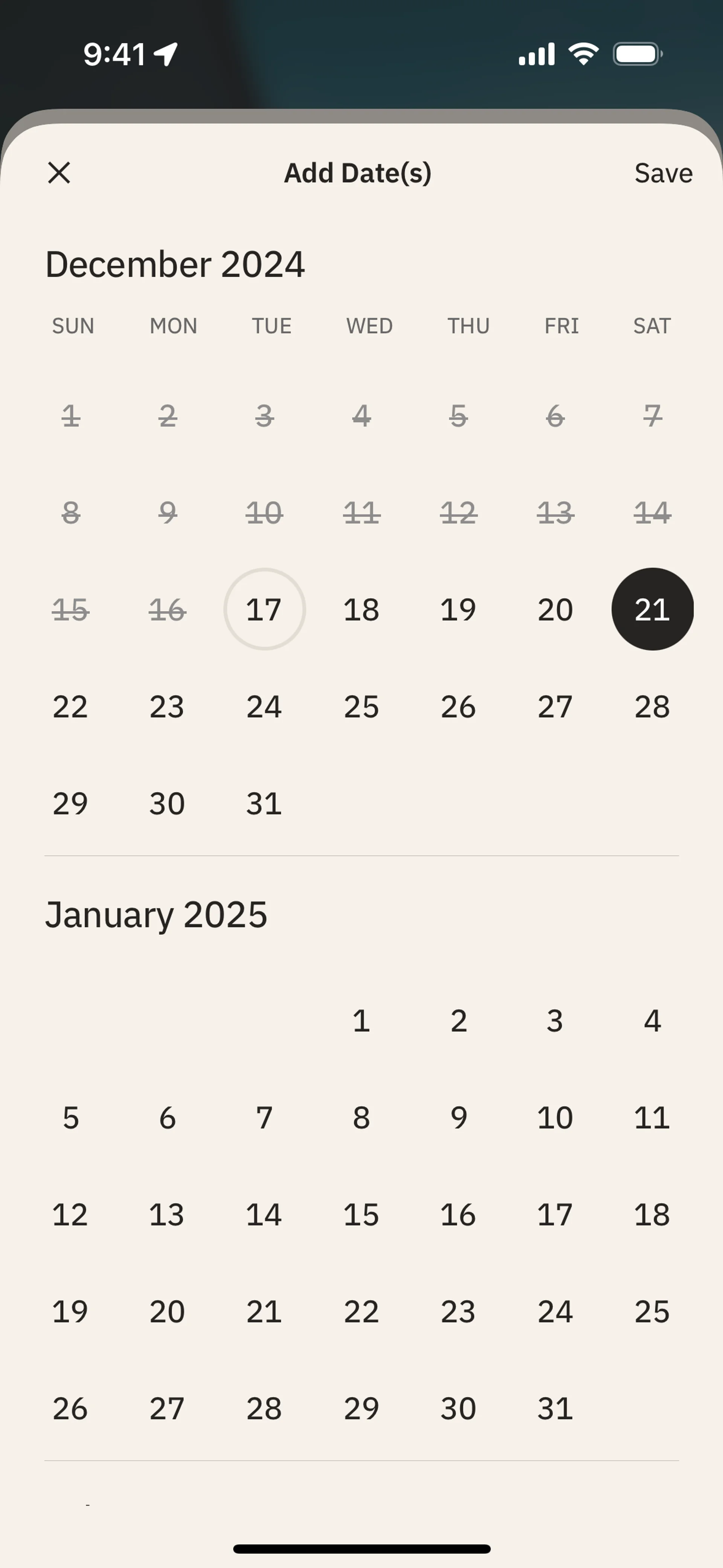Select January 10, 2025
This screenshot has width=723, height=1568.
pos(555,1117)
